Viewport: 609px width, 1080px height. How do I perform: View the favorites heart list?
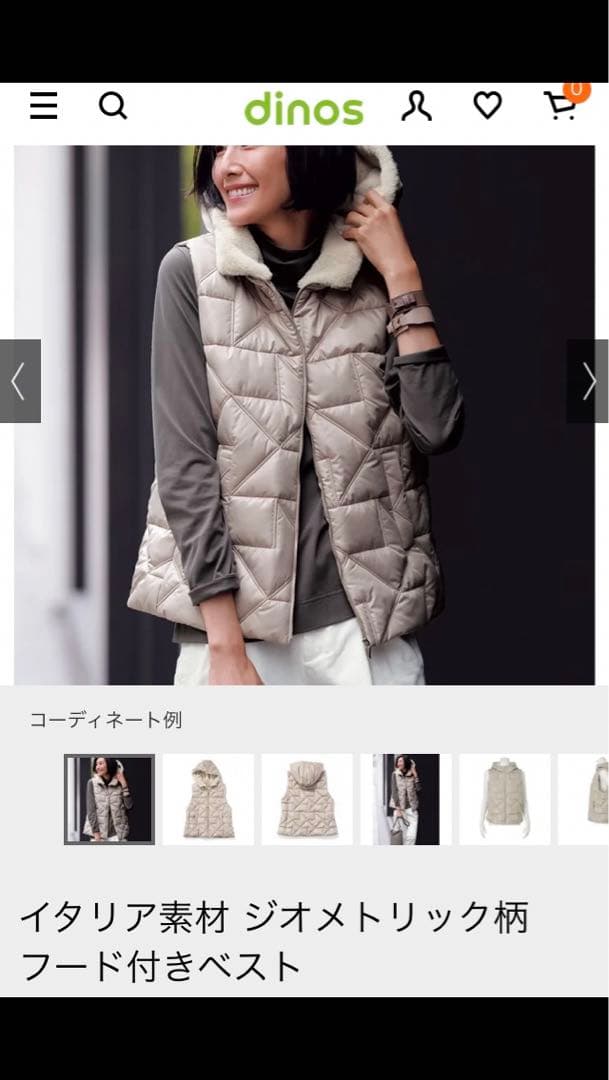tap(487, 106)
